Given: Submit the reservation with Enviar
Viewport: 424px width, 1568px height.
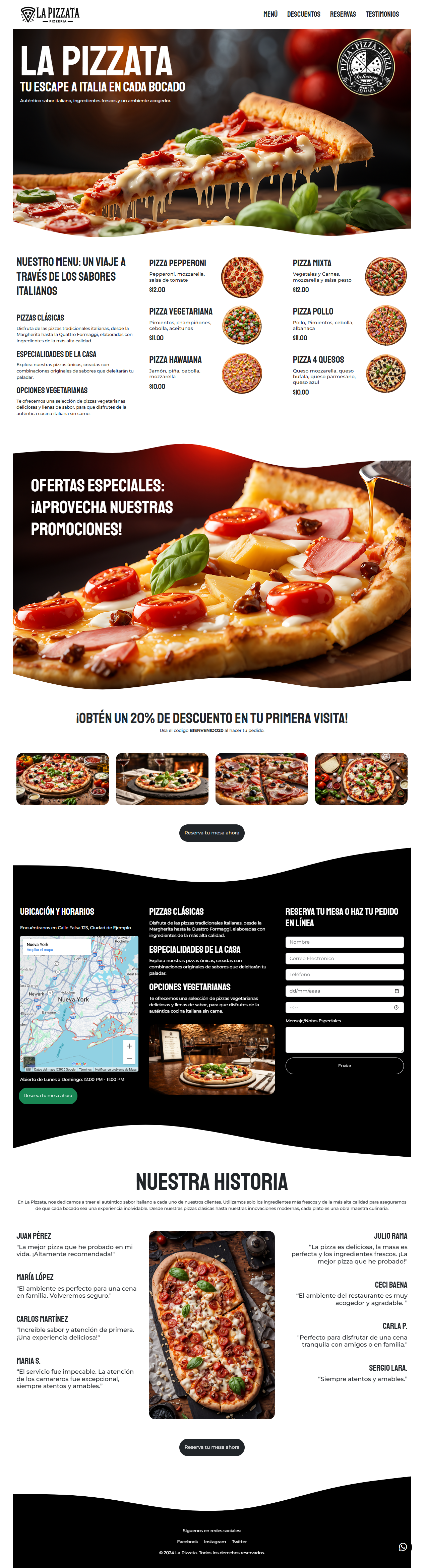Looking at the screenshot, I should click(344, 1066).
